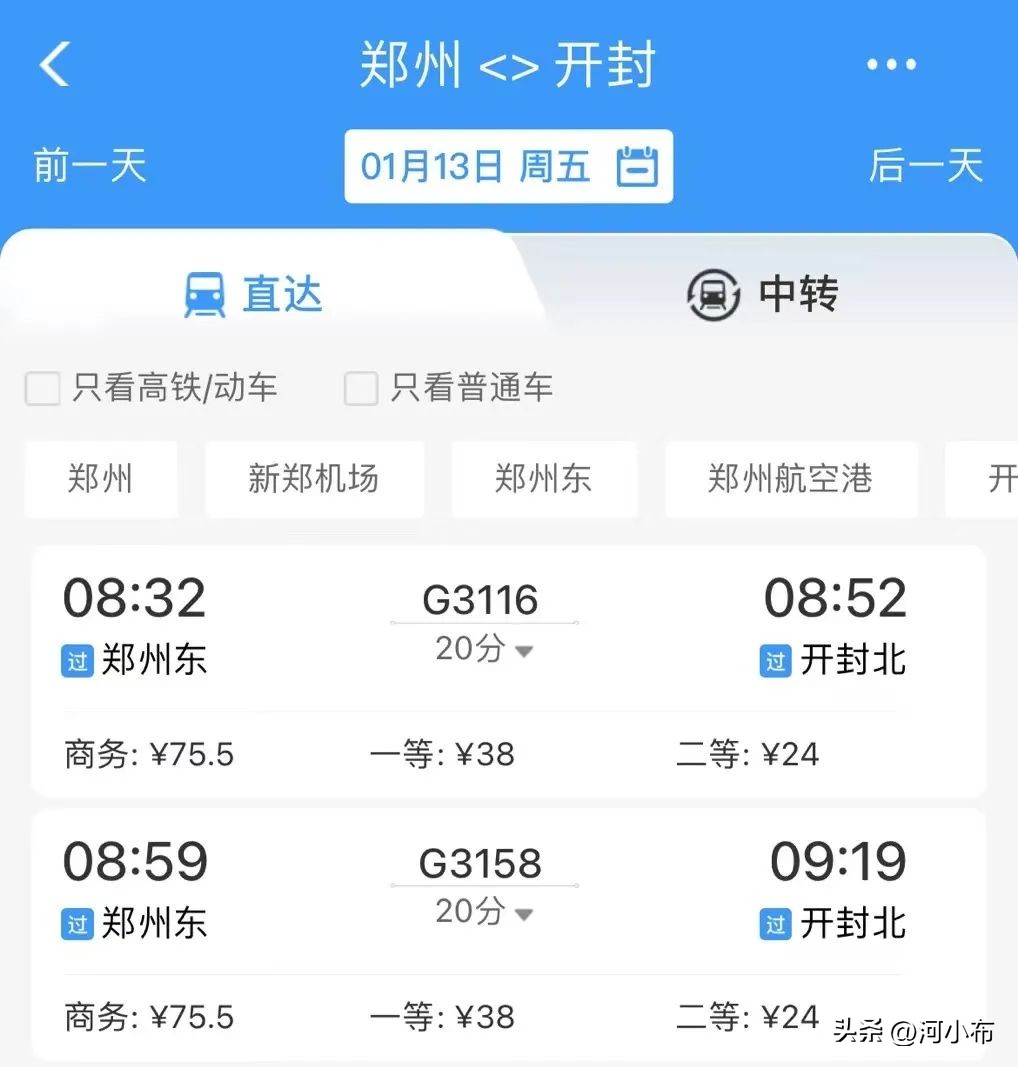
Task: Expand the 20分 duration details for G3158
Action: (x=484, y=913)
